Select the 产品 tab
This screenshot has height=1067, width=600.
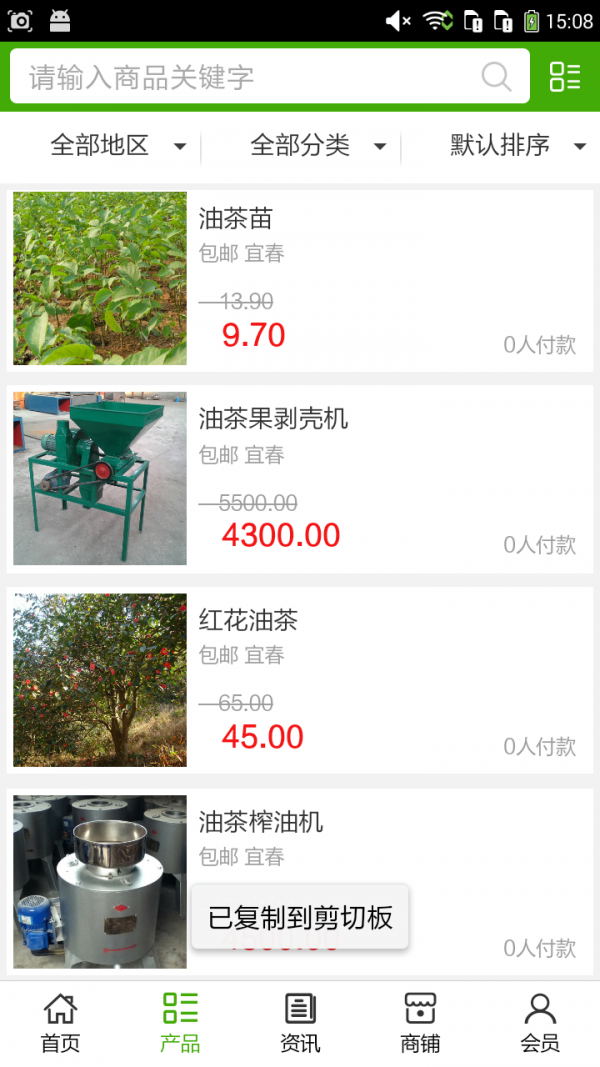pyautogui.click(x=180, y=1023)
